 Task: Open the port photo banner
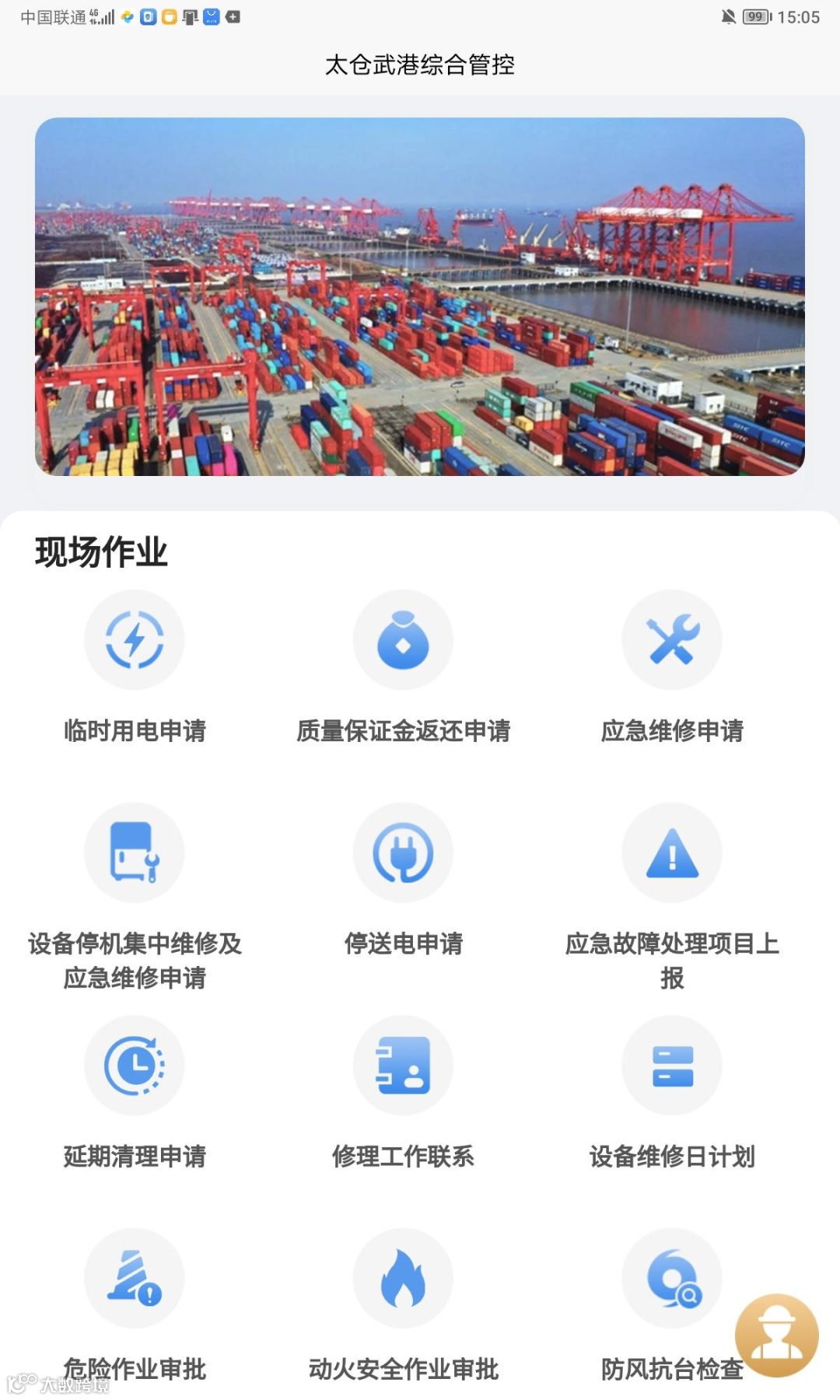click(420, 296)
